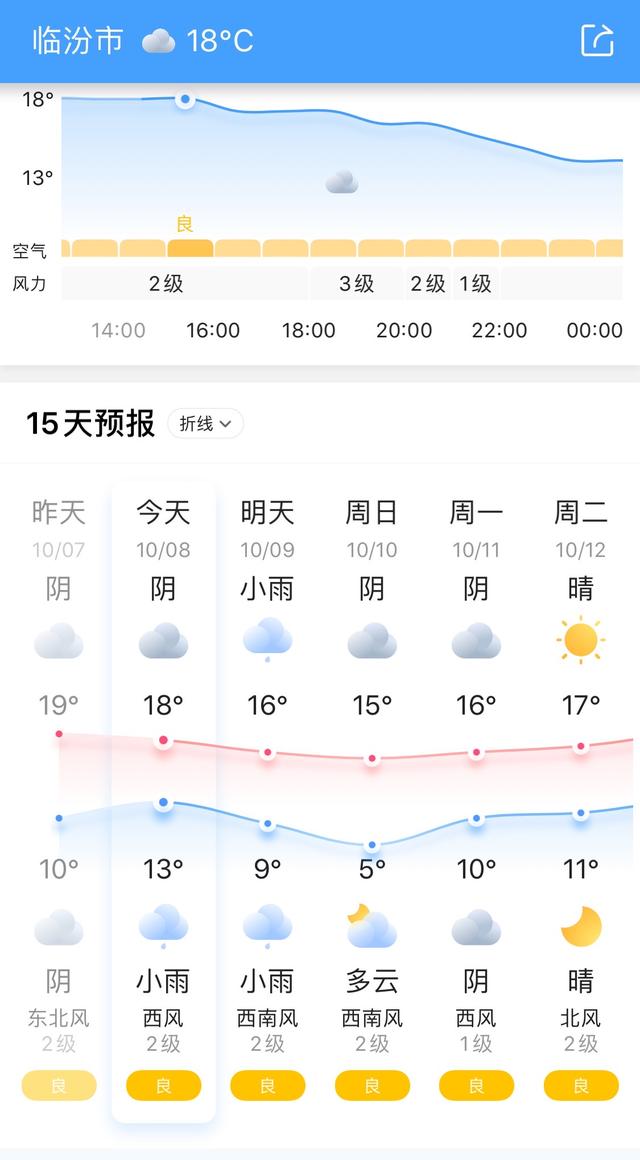640x1160 pixels.
Task: Open tomorrow's 10/09 forecast column
Action: pyautogui.click(x=268, y=803)
